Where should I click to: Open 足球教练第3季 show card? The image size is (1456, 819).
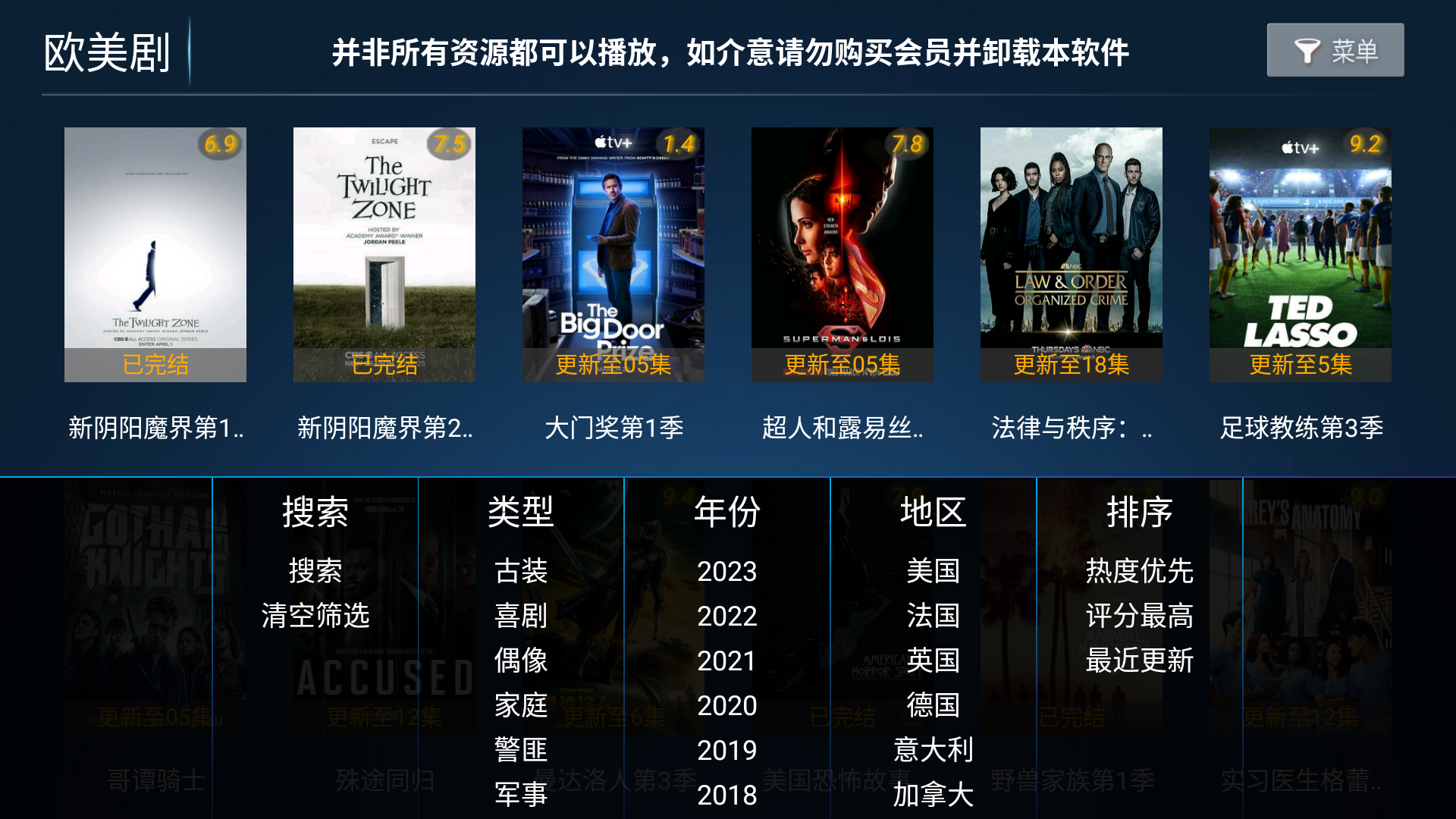(x=1300, y=254)
